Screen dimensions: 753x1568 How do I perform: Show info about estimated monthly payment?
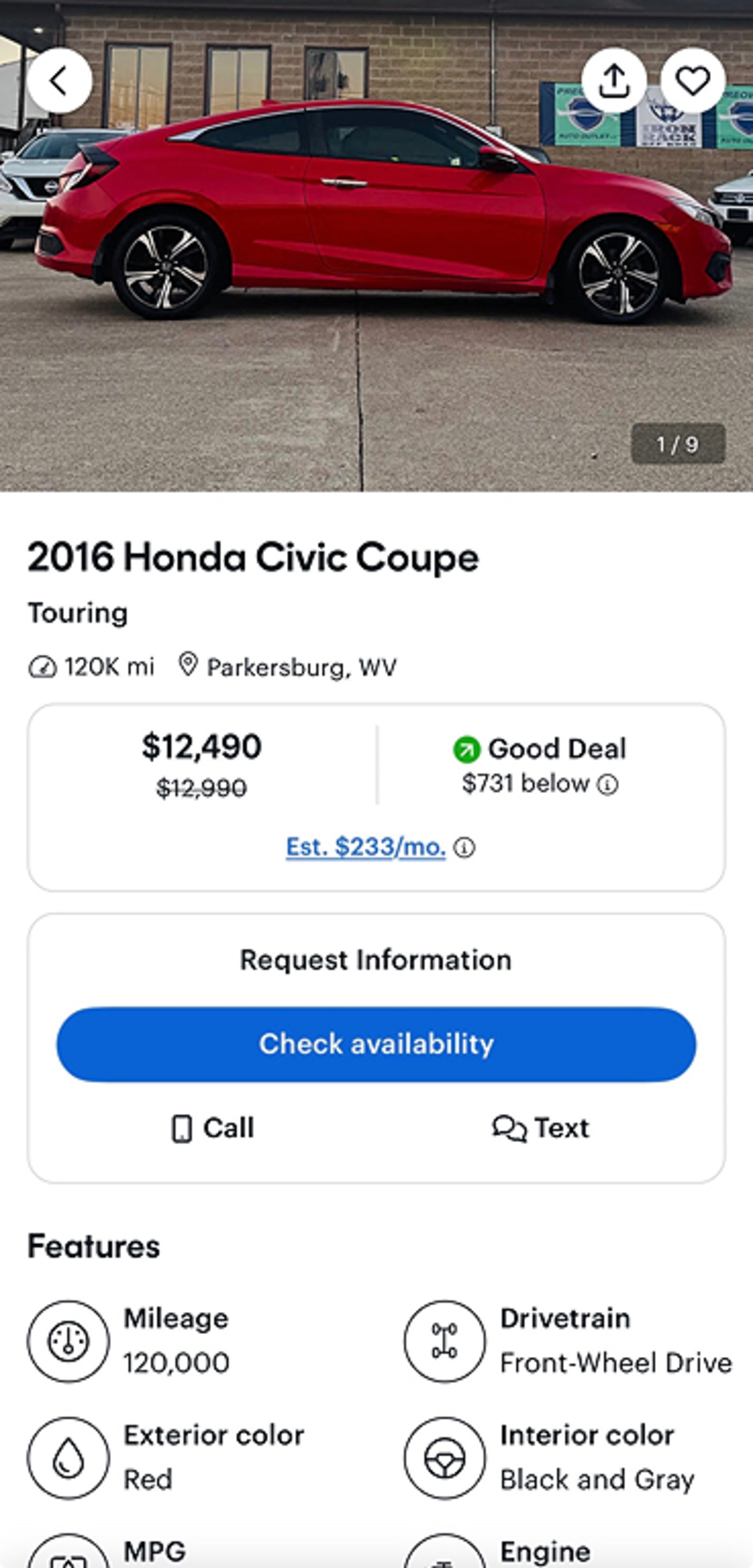tap(464, 848)
